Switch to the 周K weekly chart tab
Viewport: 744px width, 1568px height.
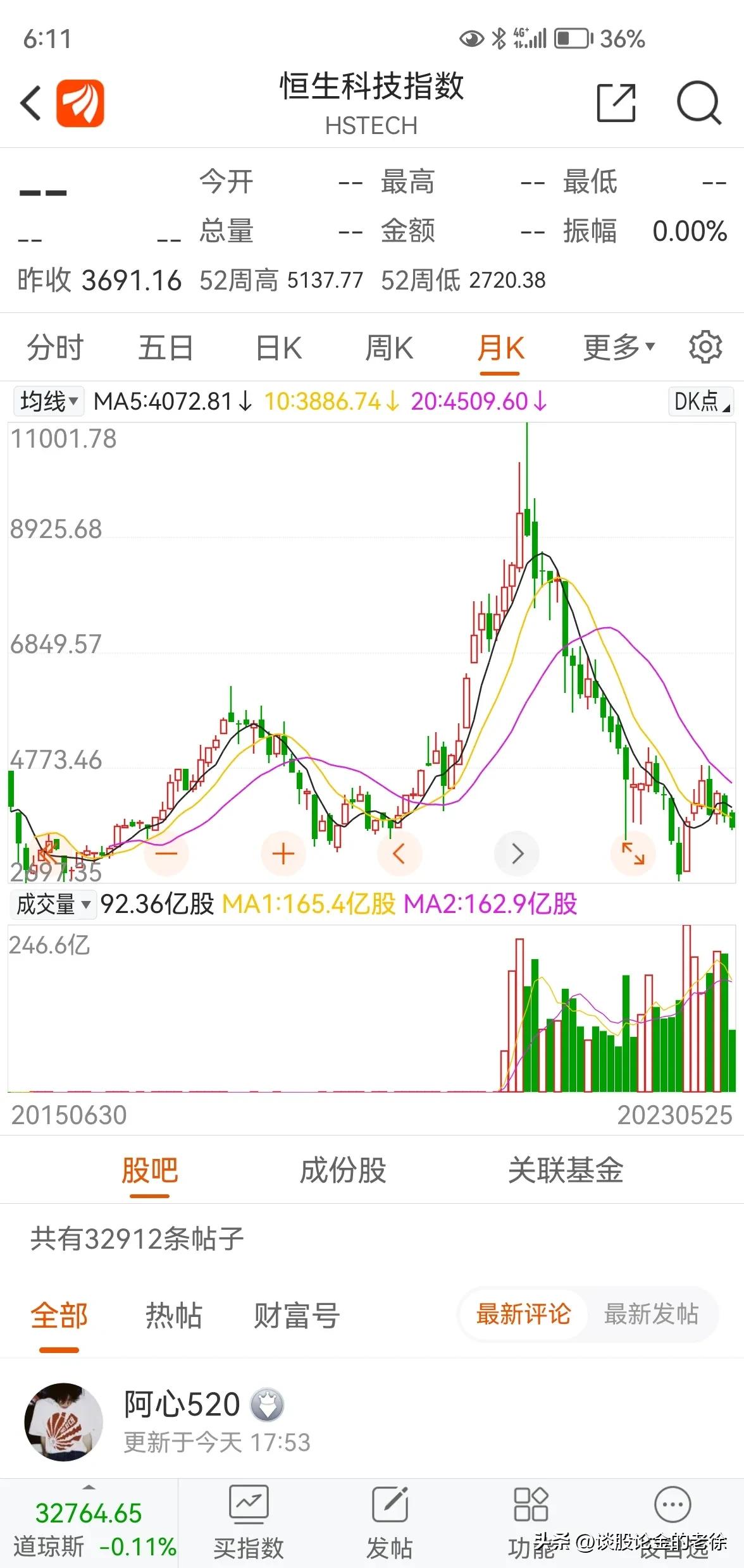[388, 346]
